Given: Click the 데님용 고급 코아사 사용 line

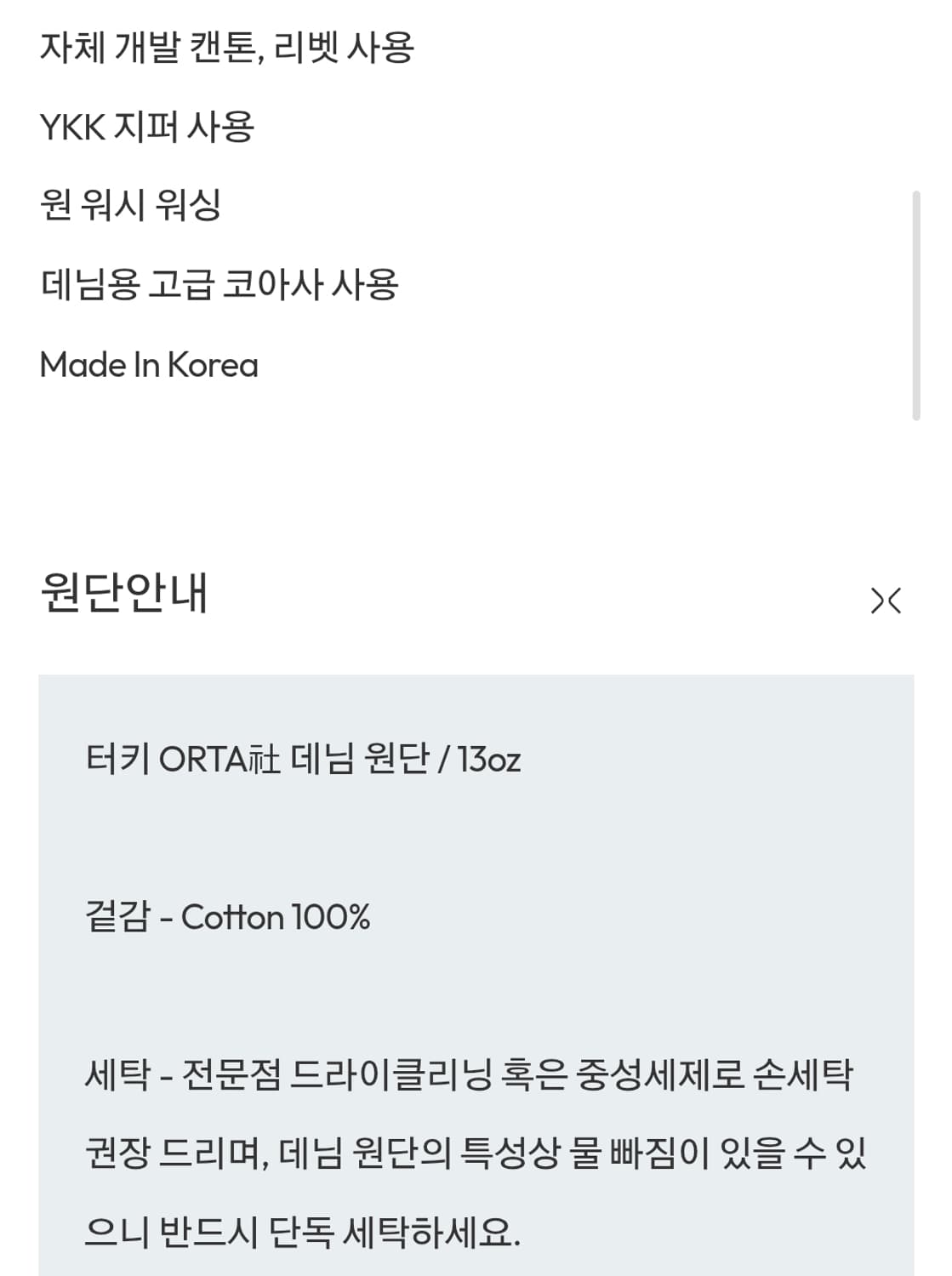Looking at the screenshot, I should (221, 286).
